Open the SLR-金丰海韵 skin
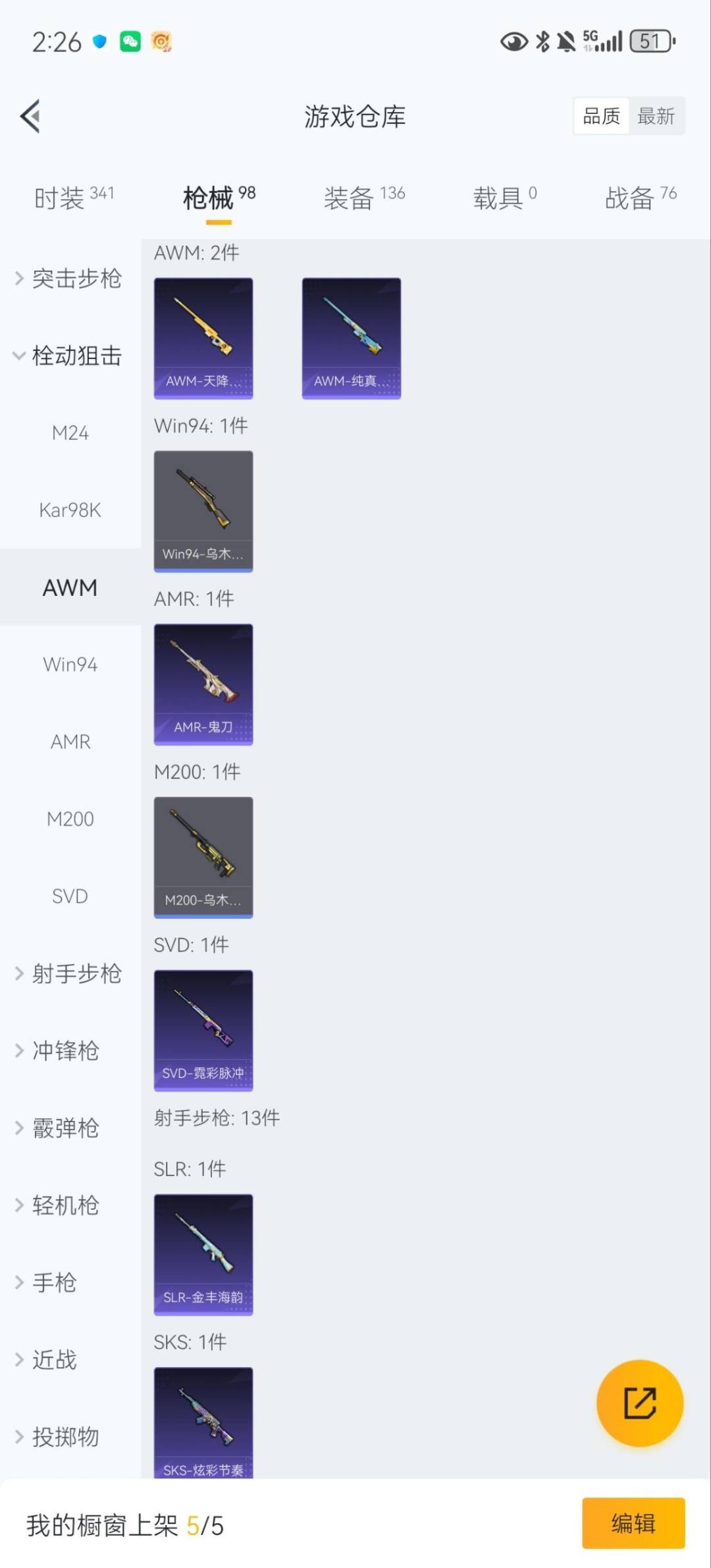 203,1255
